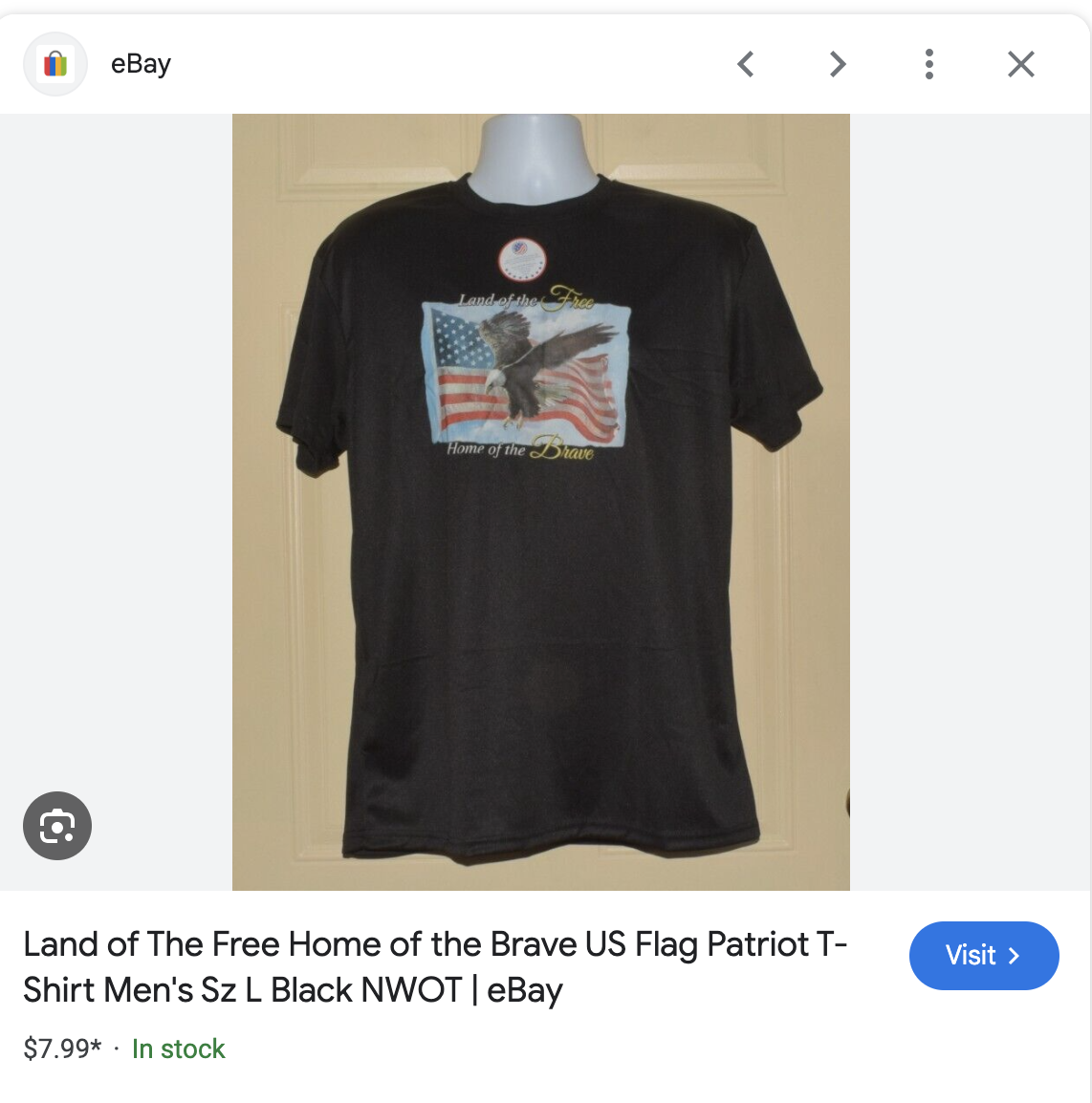This screenshot has width=1092, height=1103.
Task: Open the Land of The Free listing title
Action: pos(435,966)
